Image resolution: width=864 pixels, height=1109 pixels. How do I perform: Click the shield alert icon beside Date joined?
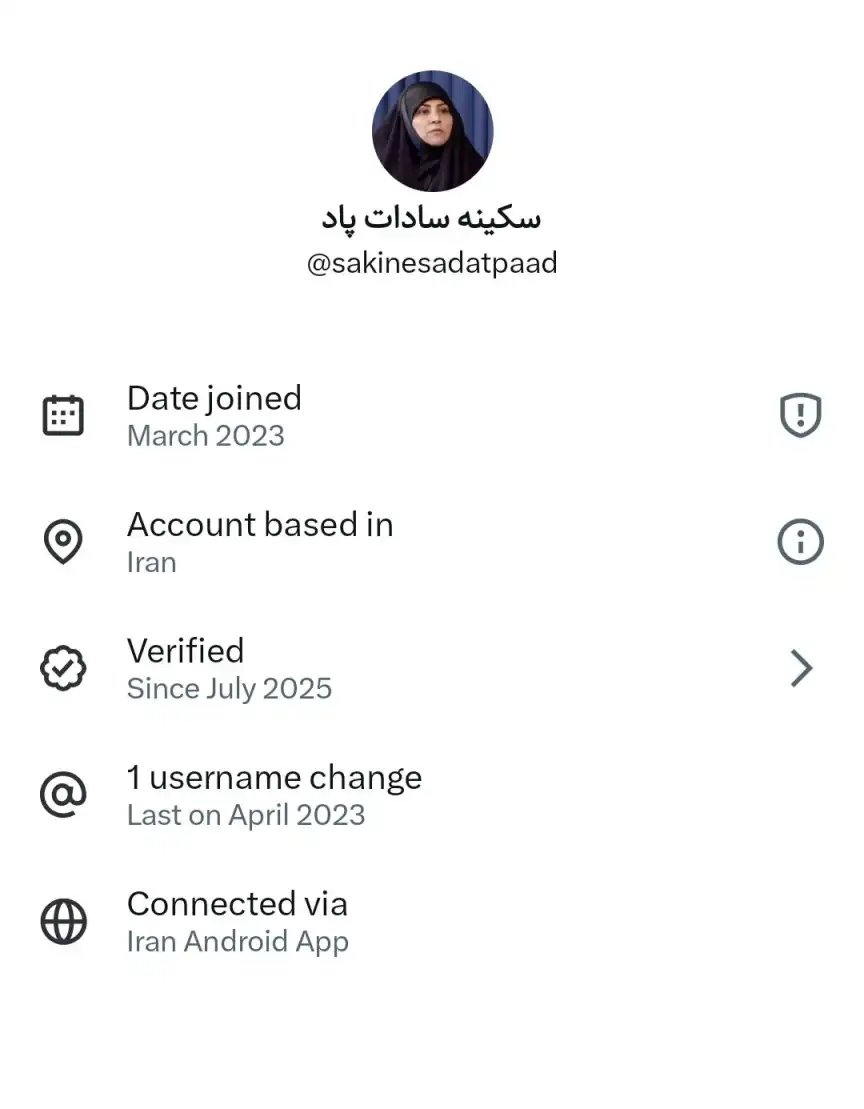point(799,413)
